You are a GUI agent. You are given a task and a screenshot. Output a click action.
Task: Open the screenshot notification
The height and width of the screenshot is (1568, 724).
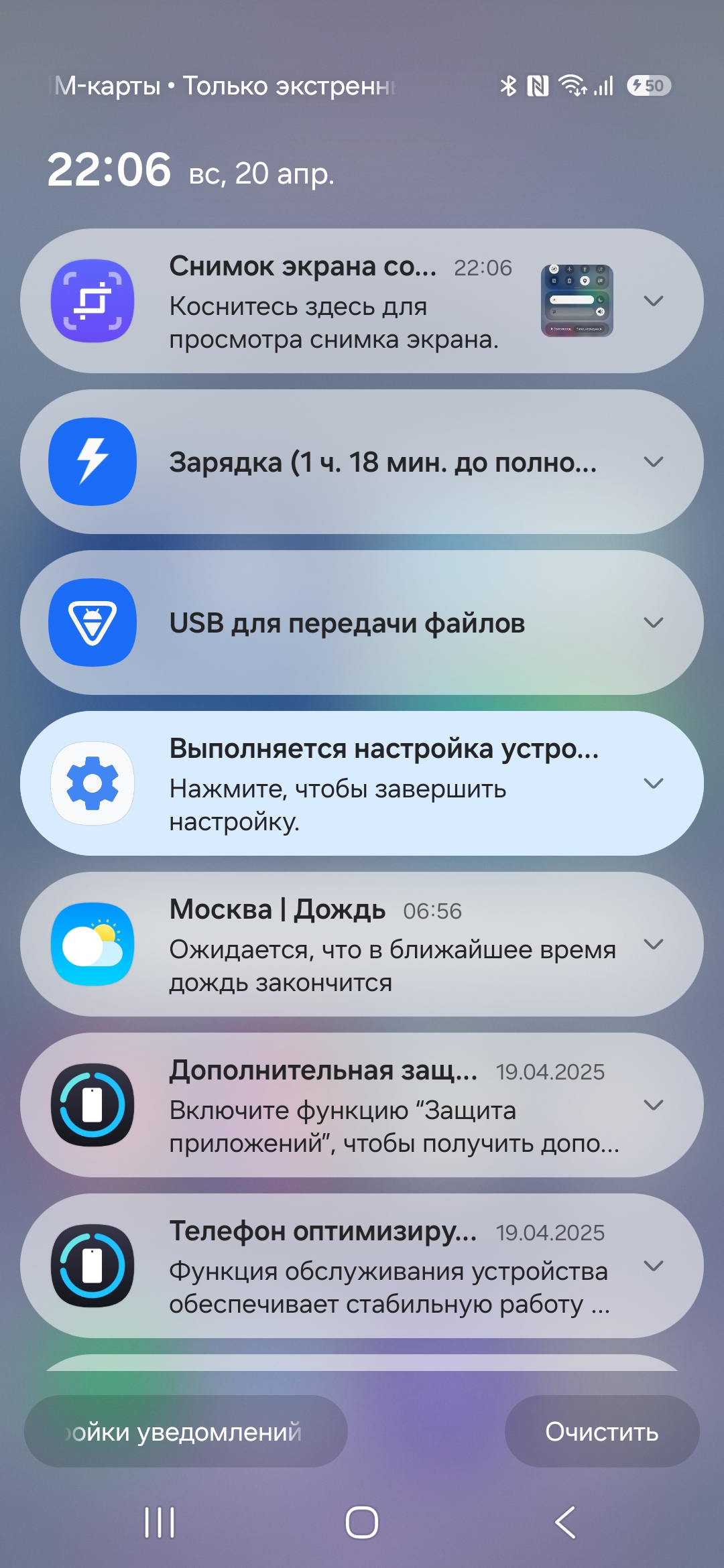click(335, 302)
